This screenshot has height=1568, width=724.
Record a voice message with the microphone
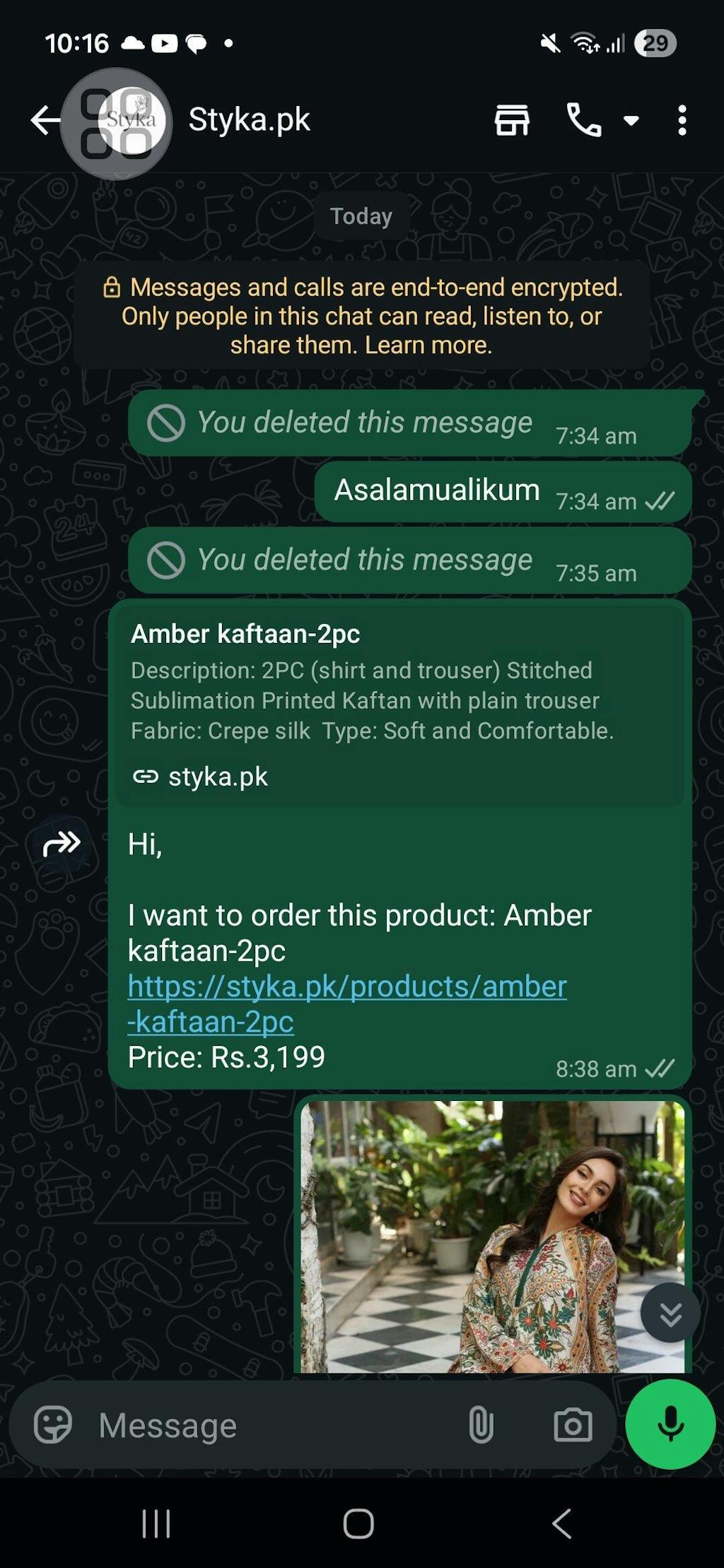coord(670,1424)
